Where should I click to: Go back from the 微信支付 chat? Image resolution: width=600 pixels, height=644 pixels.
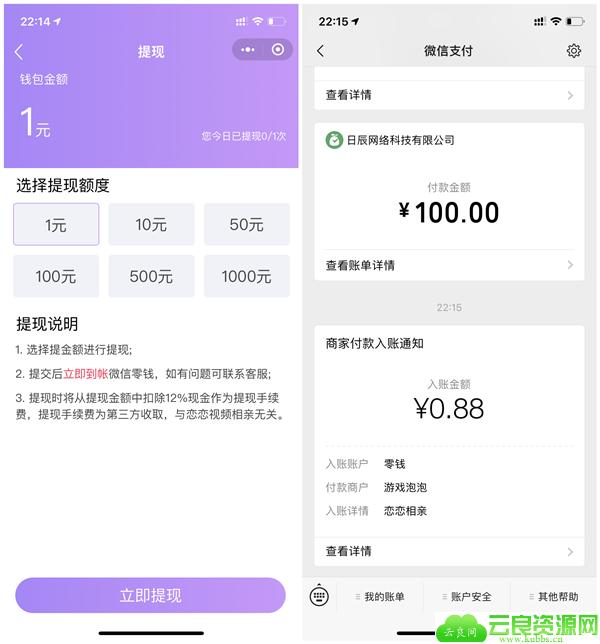point(320,51)
